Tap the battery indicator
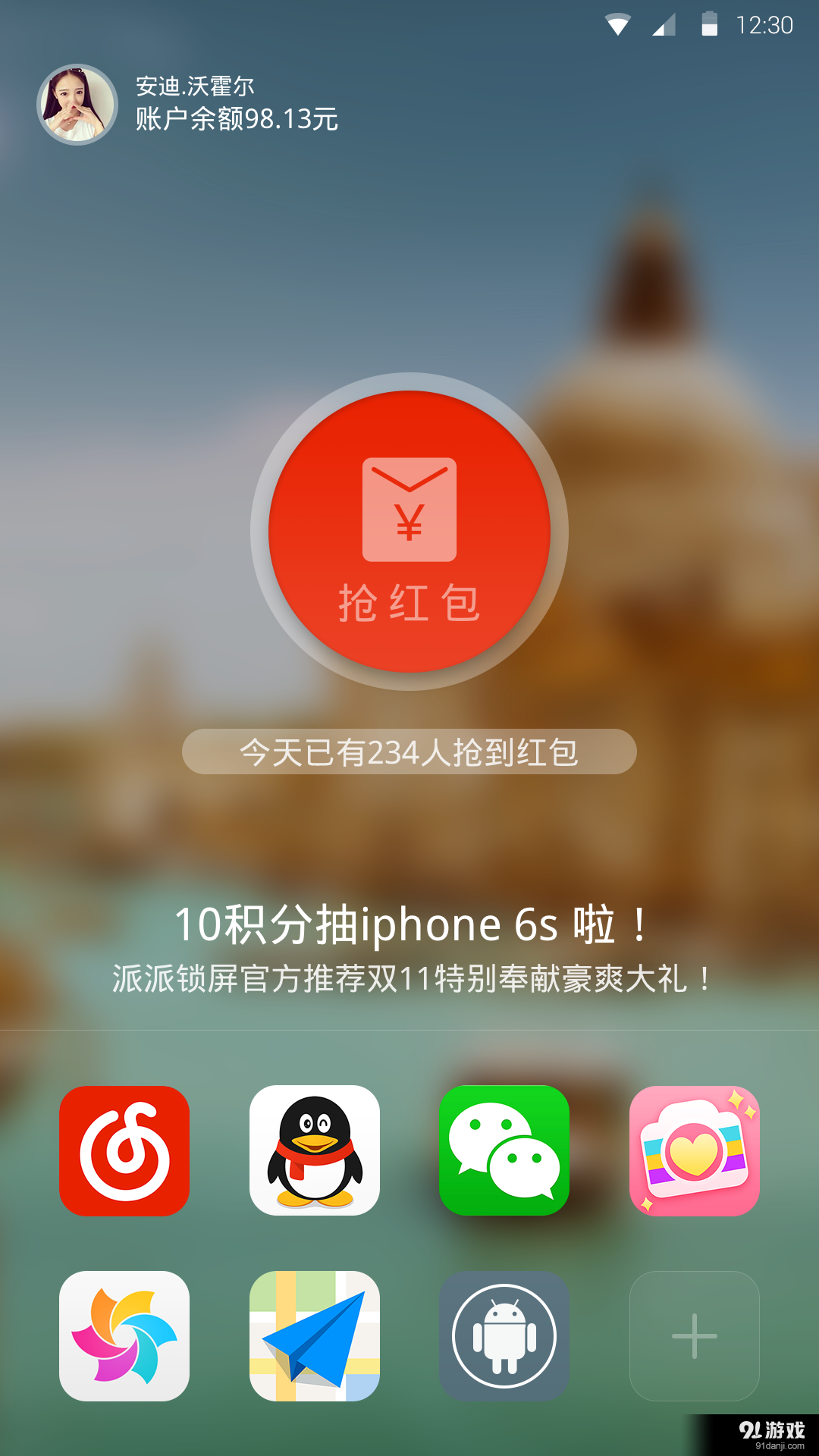Image resolution: width=819 pixels, height=1456 pixels. pyautogui.click(x=710, y=24)
